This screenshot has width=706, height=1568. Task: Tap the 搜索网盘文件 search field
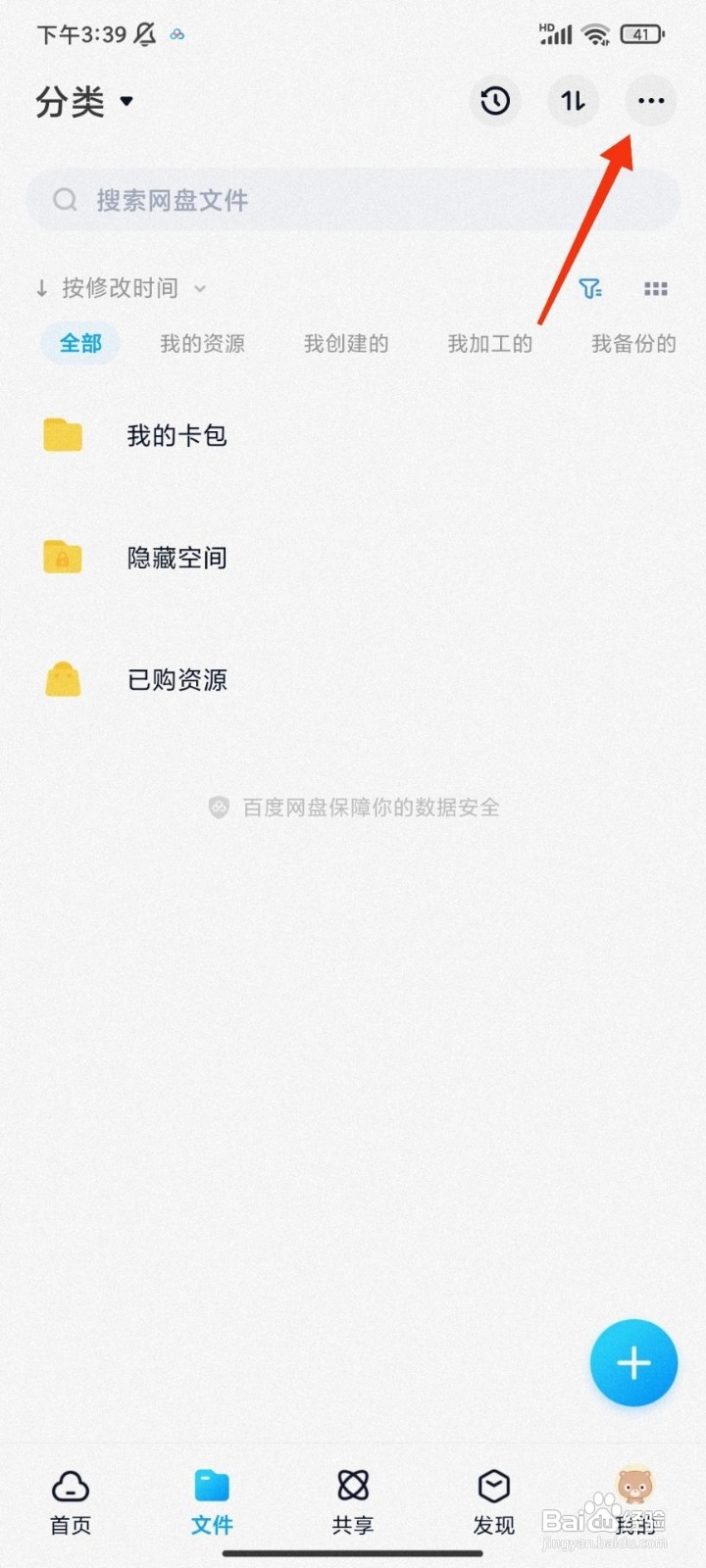(353, 200)
